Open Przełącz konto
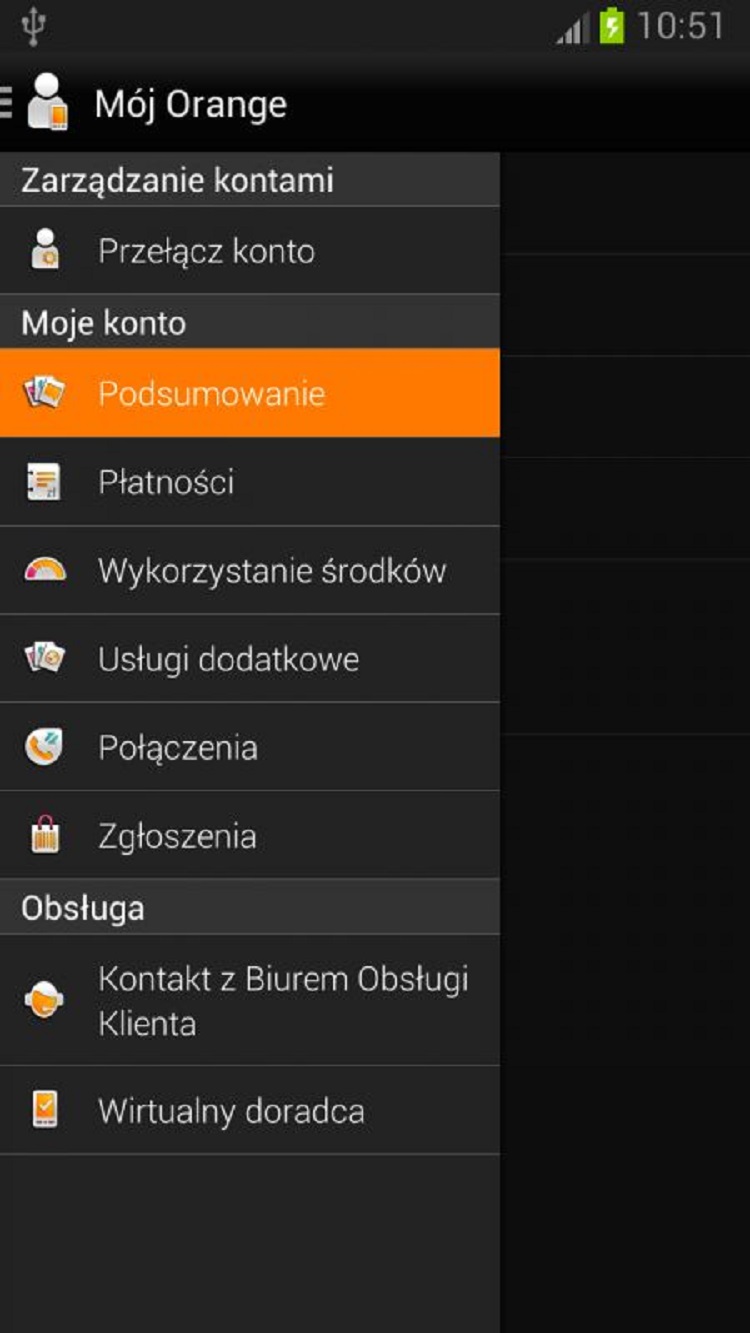The image size is (750, 1333). point(250,250)
